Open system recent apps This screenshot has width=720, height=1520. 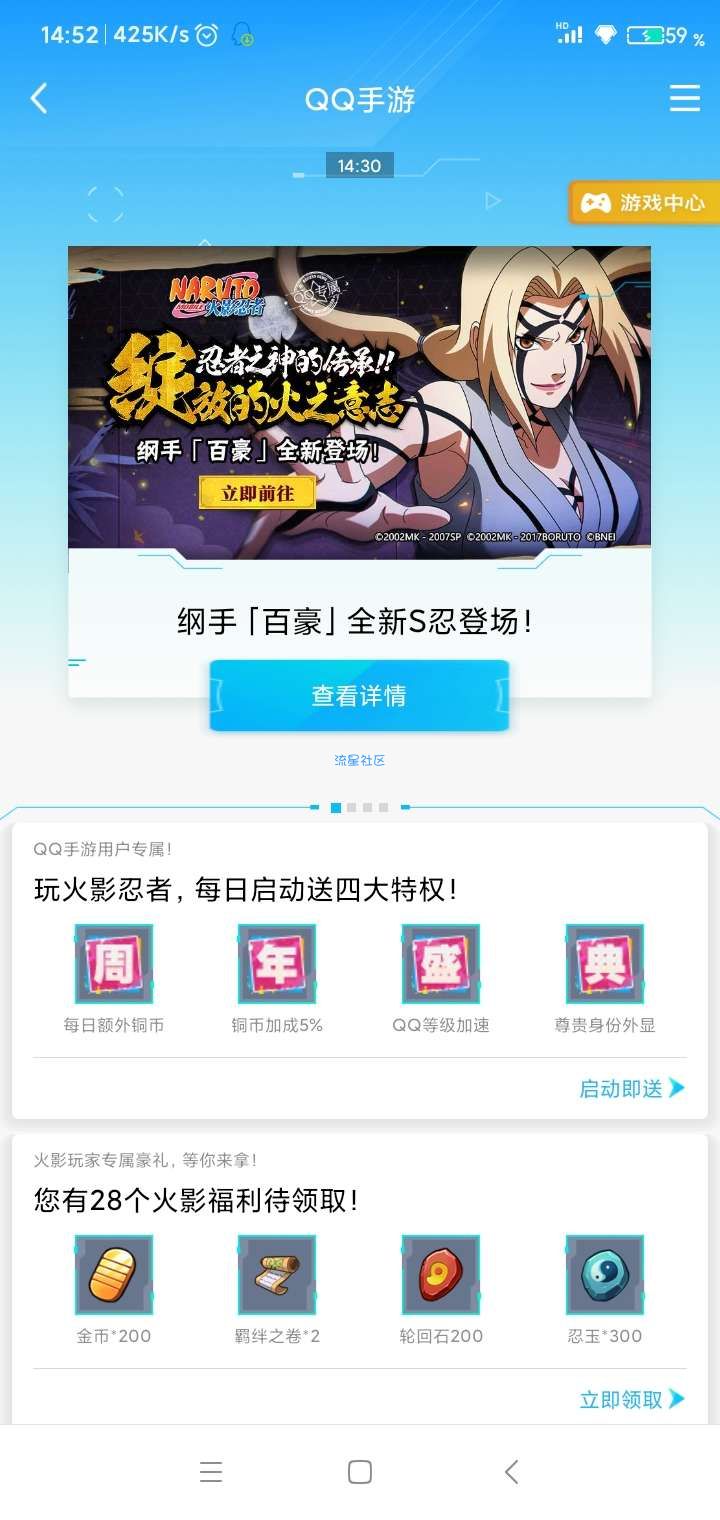(x=211, y=1472)
